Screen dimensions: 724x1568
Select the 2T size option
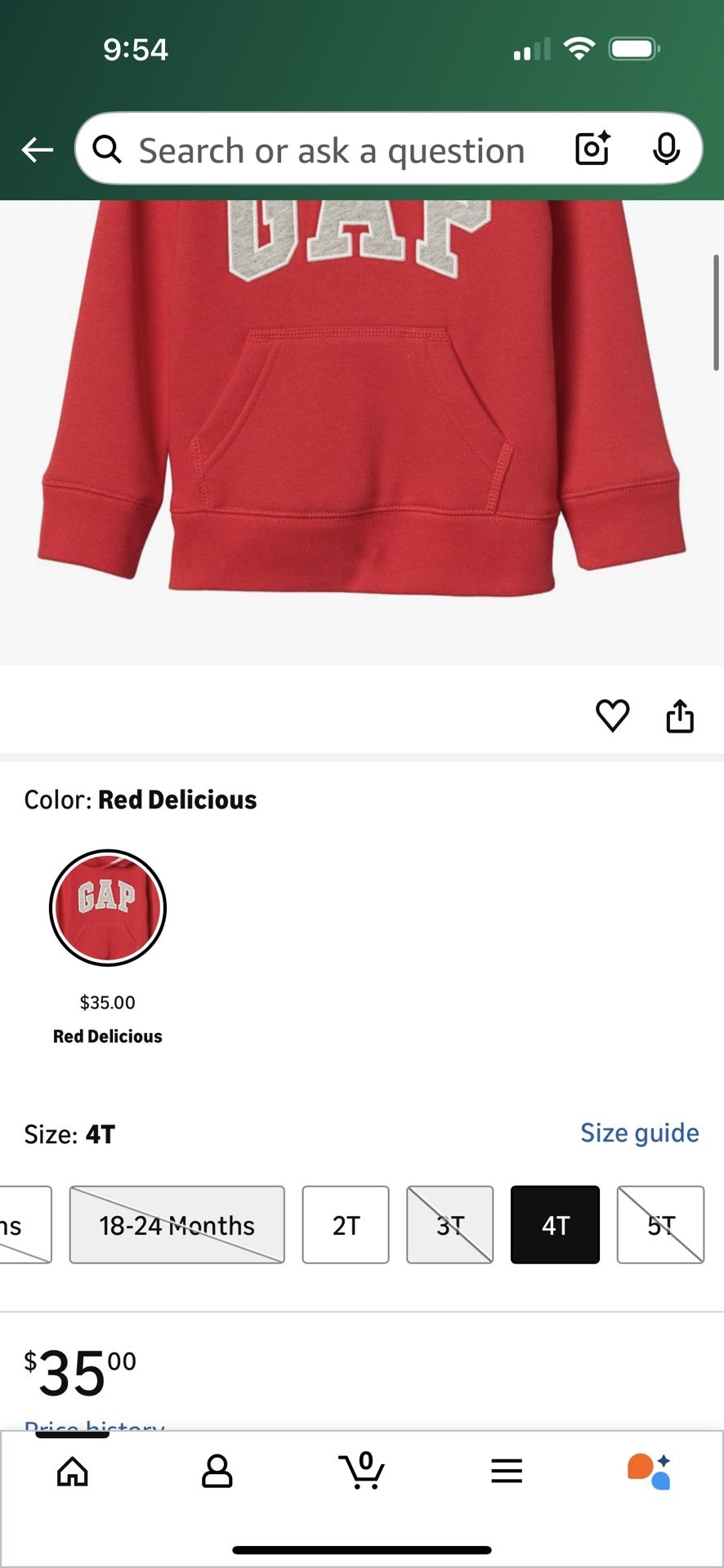coord(345,1224)
